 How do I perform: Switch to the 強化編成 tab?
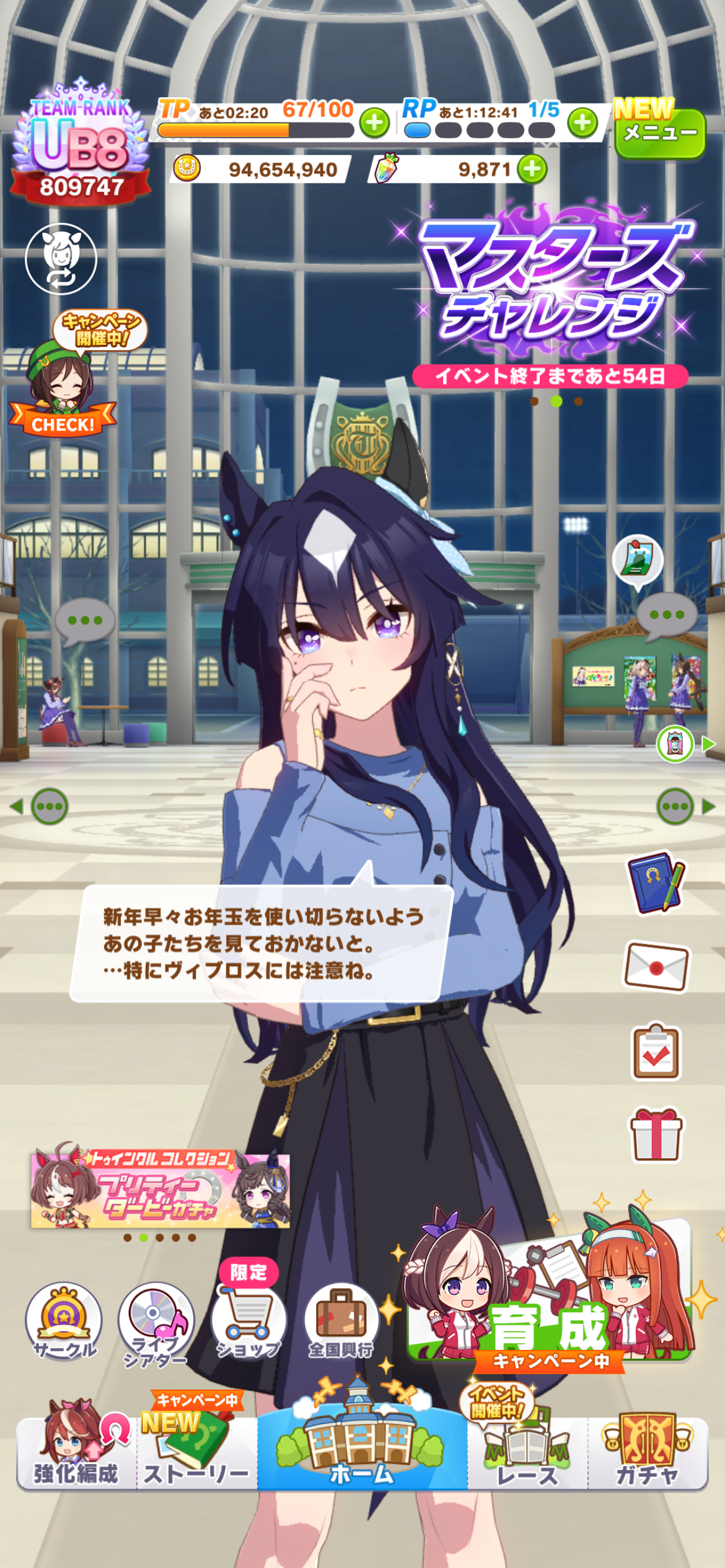tap(76, 1453)
